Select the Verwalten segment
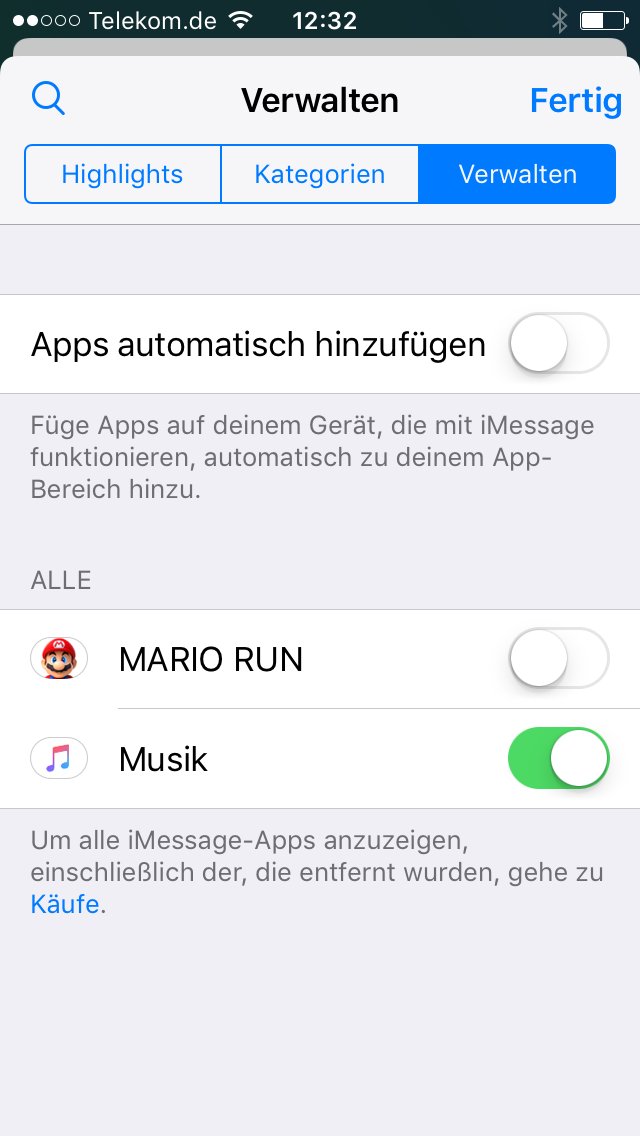 pos(517,174)
